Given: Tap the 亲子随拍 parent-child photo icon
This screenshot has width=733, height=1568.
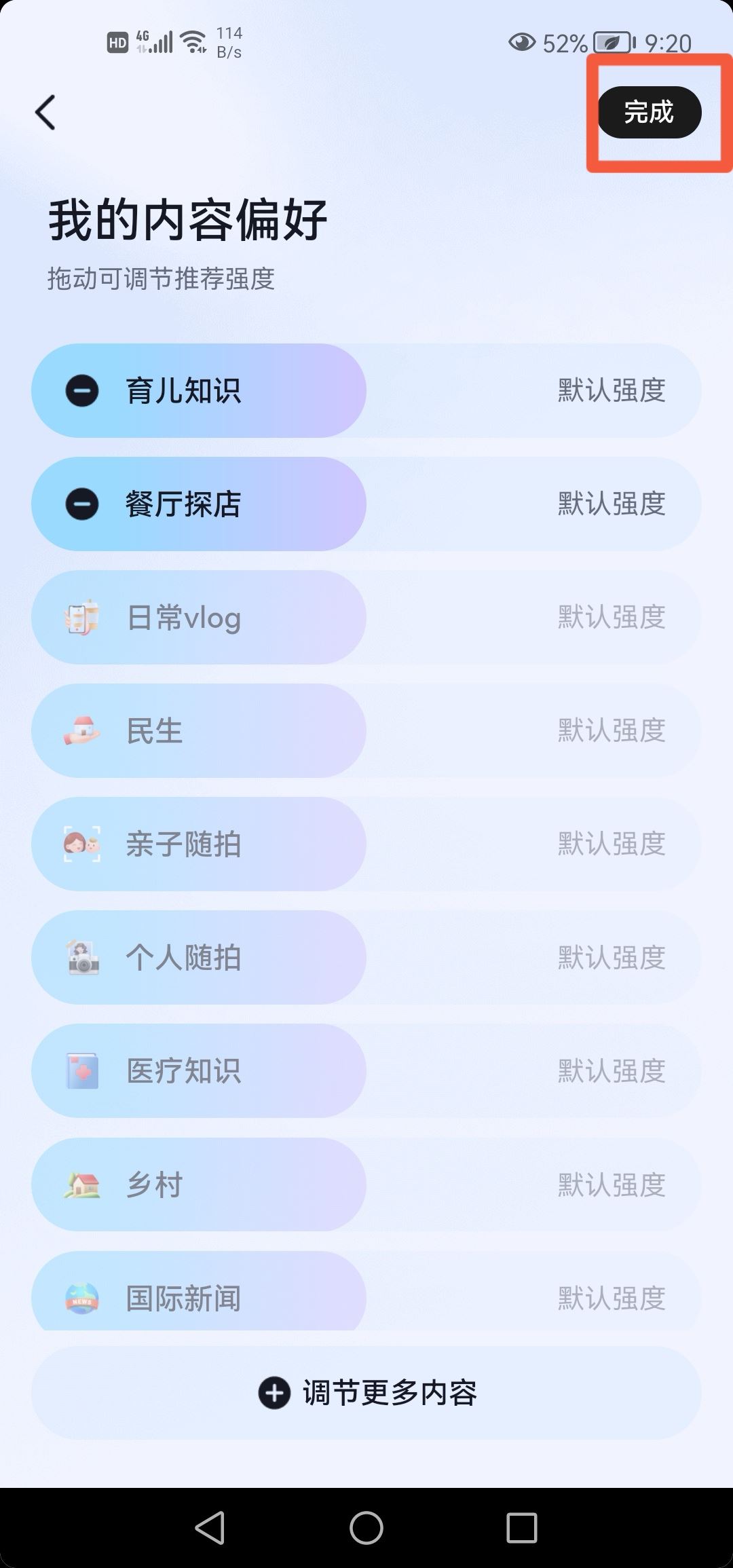Looking at the screenshot, I should [81, 844].
